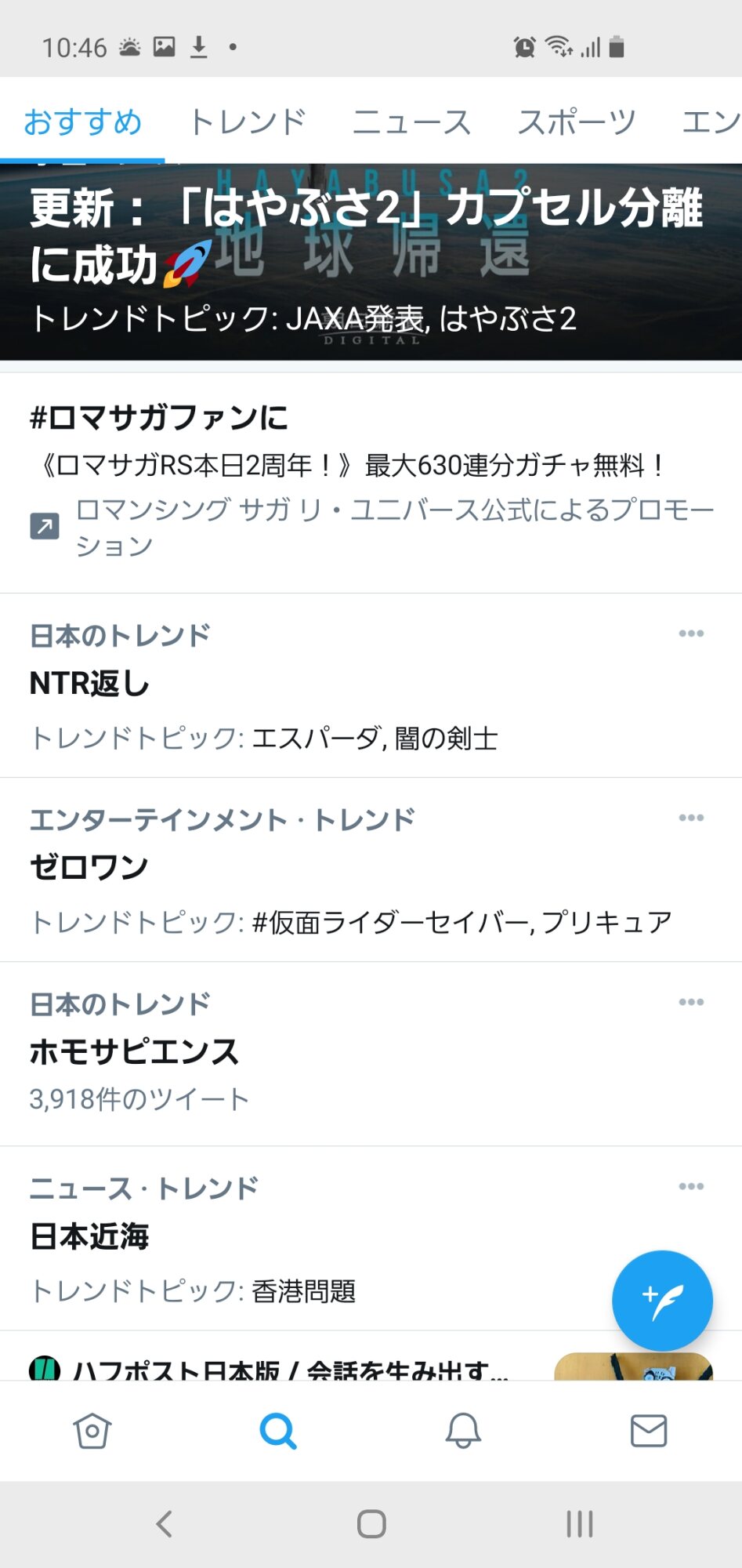Image resolution: width=742 pixels, height=1568 pixels.
Task: Open options for the NTR返し trend
Action: (691, 633)
